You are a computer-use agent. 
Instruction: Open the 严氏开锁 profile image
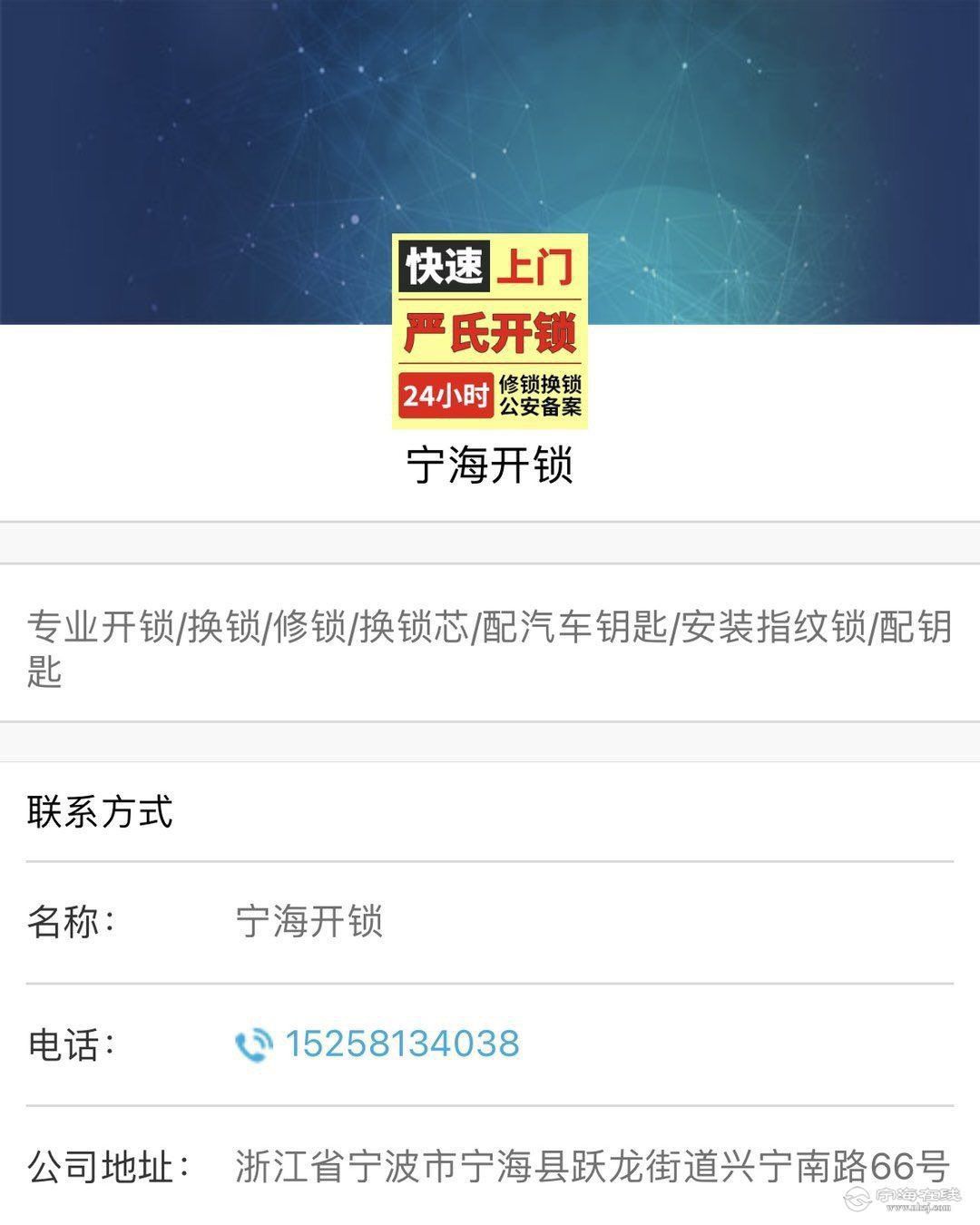click(490, 331)
